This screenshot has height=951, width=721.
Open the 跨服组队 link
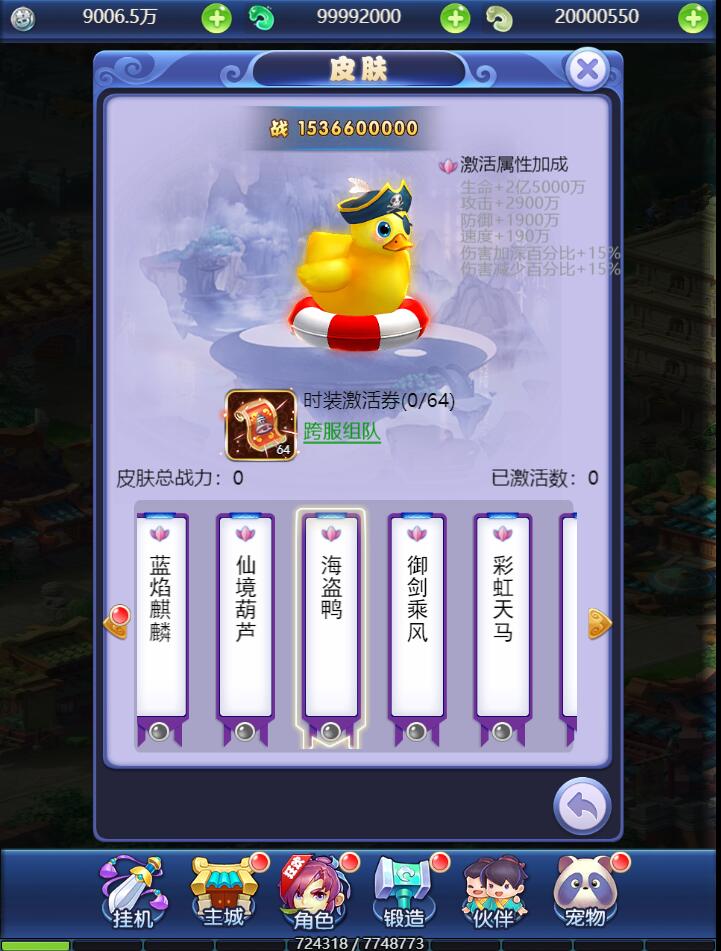click(x=342, y=432)
